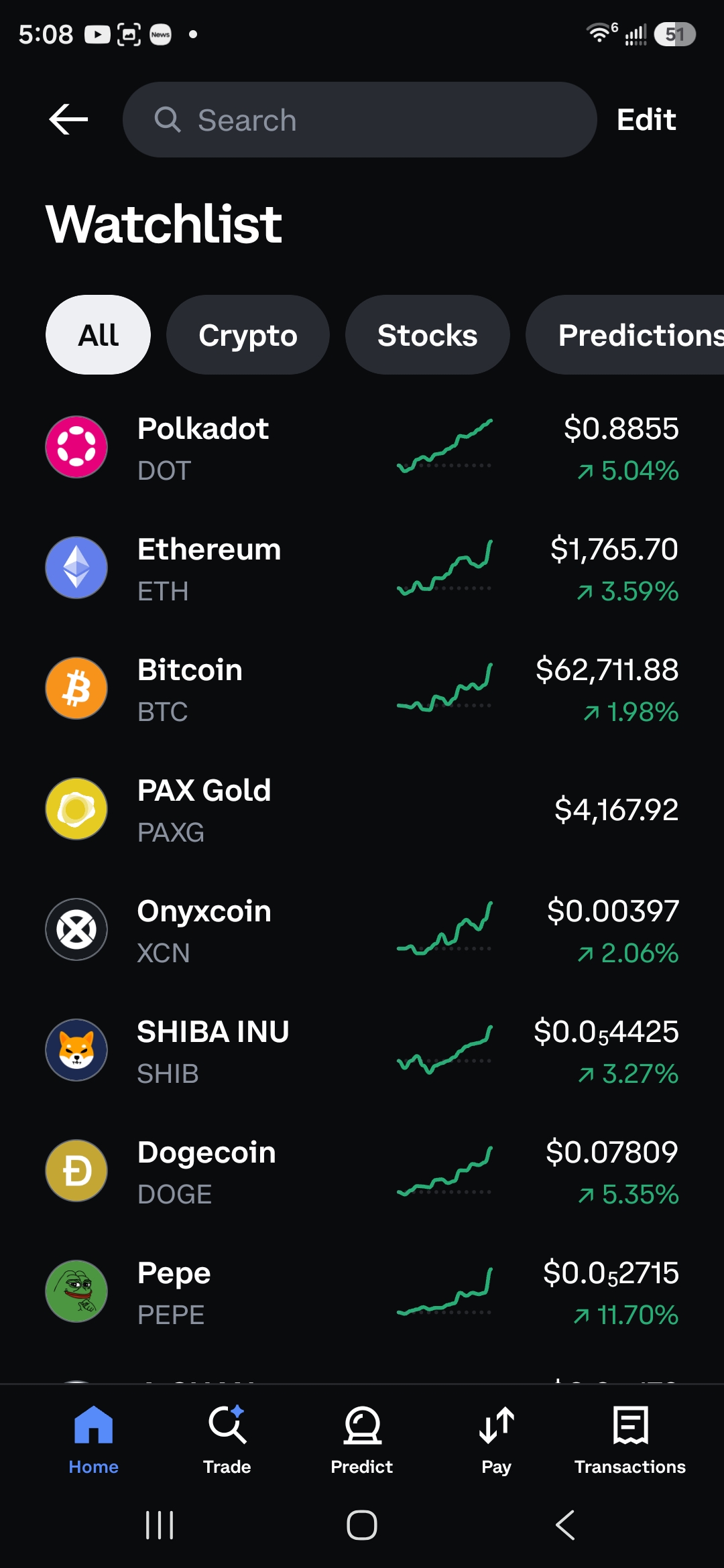This screenshot has height=1568, width=724.
Task: Open the Bitcoin BTC row
Action: (362, 689)
